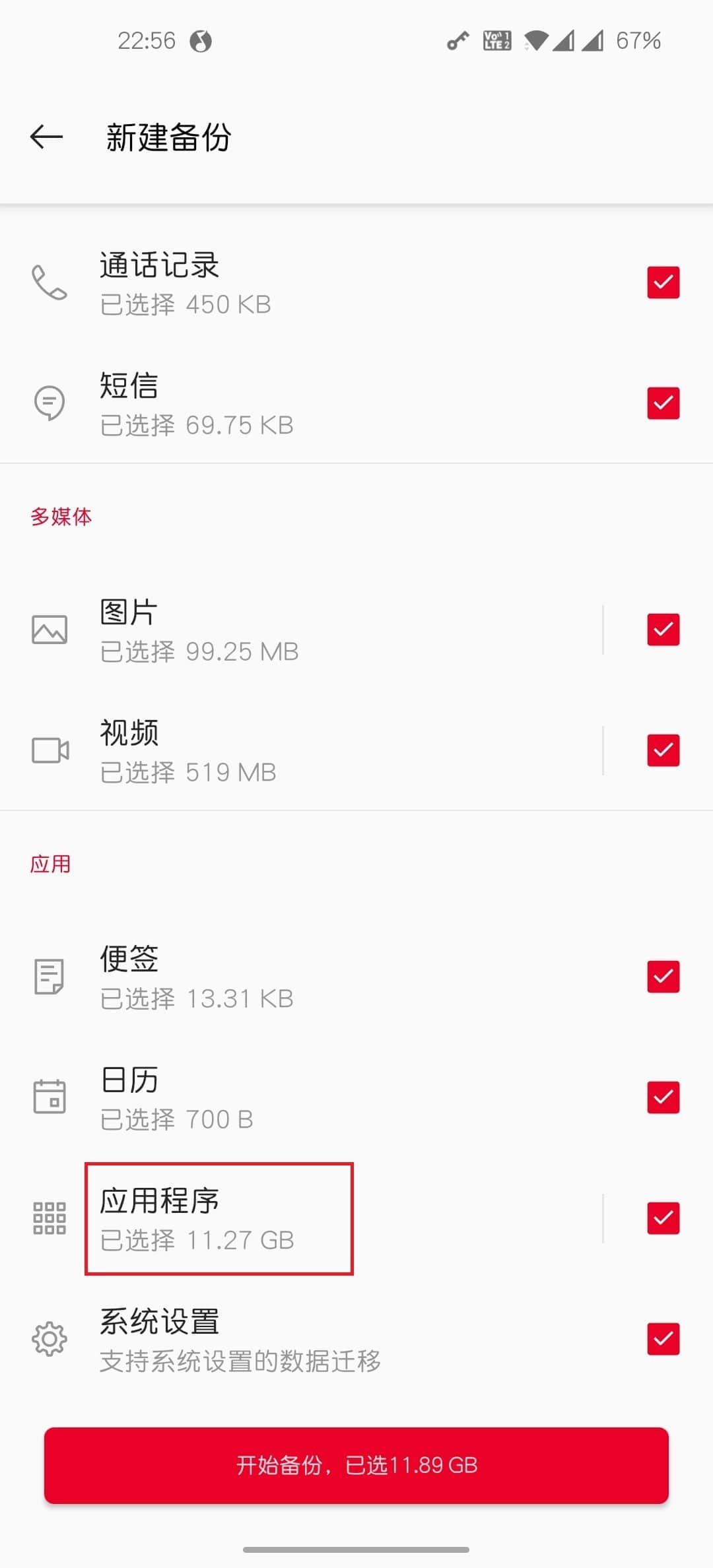The width and height of the screenshot is (713, 1568).
Task: Uncheck the 系统设置 checkbox
Action: pyautogui.click(x=663, y=1339)
